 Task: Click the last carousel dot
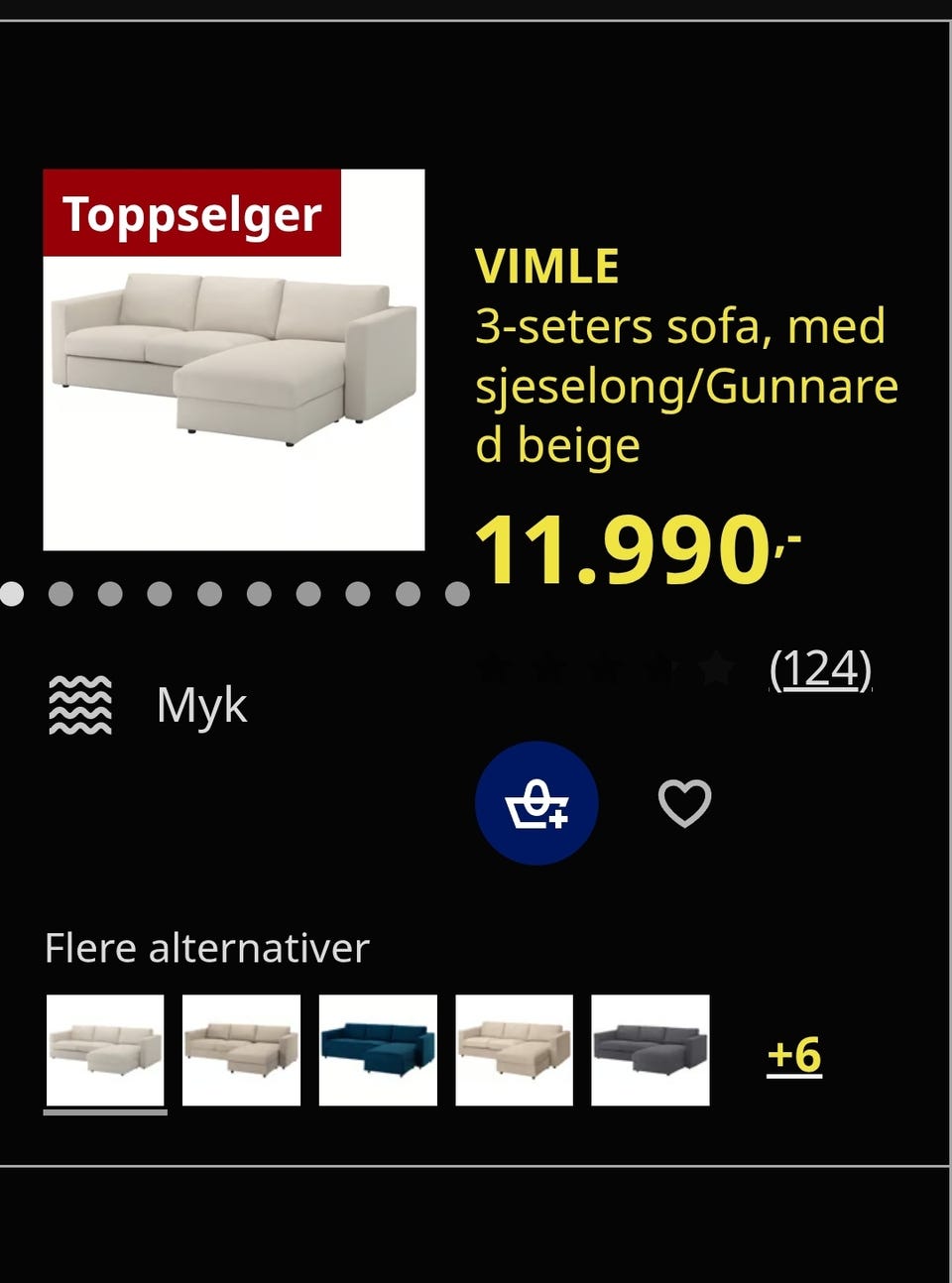[457, 595]
